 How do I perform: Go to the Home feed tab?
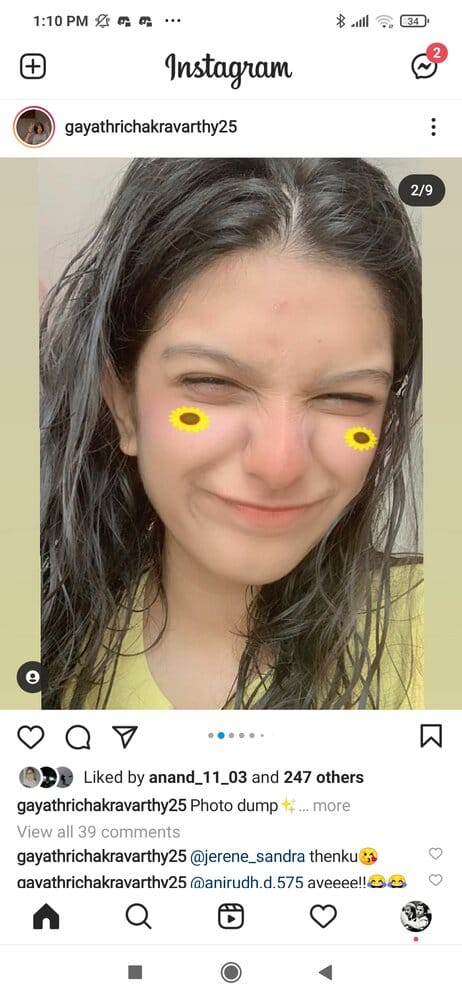(x=46, y=917)
